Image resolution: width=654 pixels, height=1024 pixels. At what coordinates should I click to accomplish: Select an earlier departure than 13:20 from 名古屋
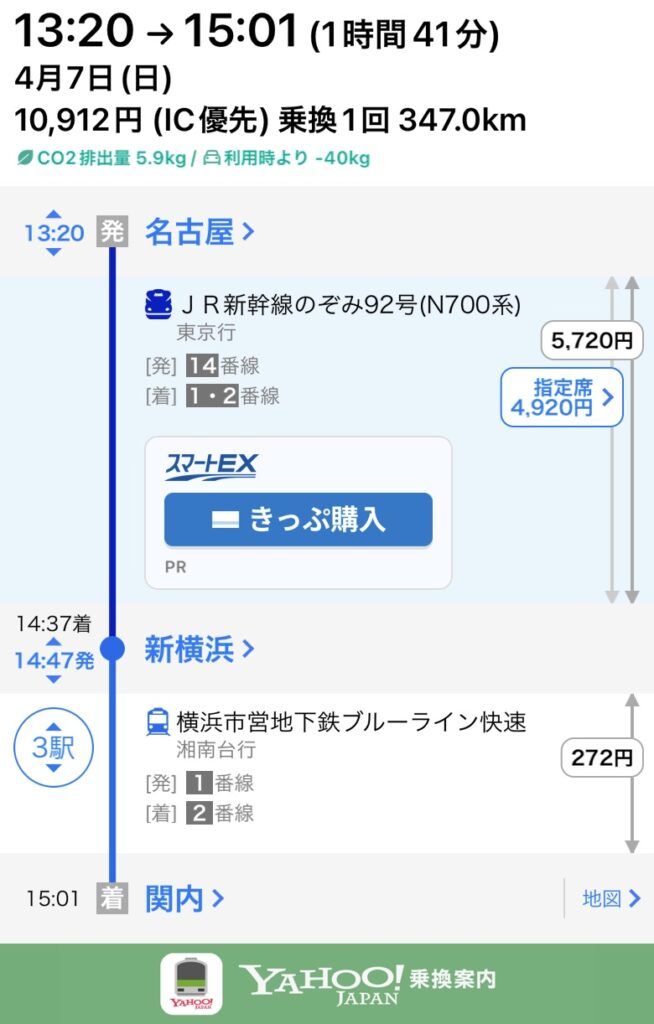[54, 214]
